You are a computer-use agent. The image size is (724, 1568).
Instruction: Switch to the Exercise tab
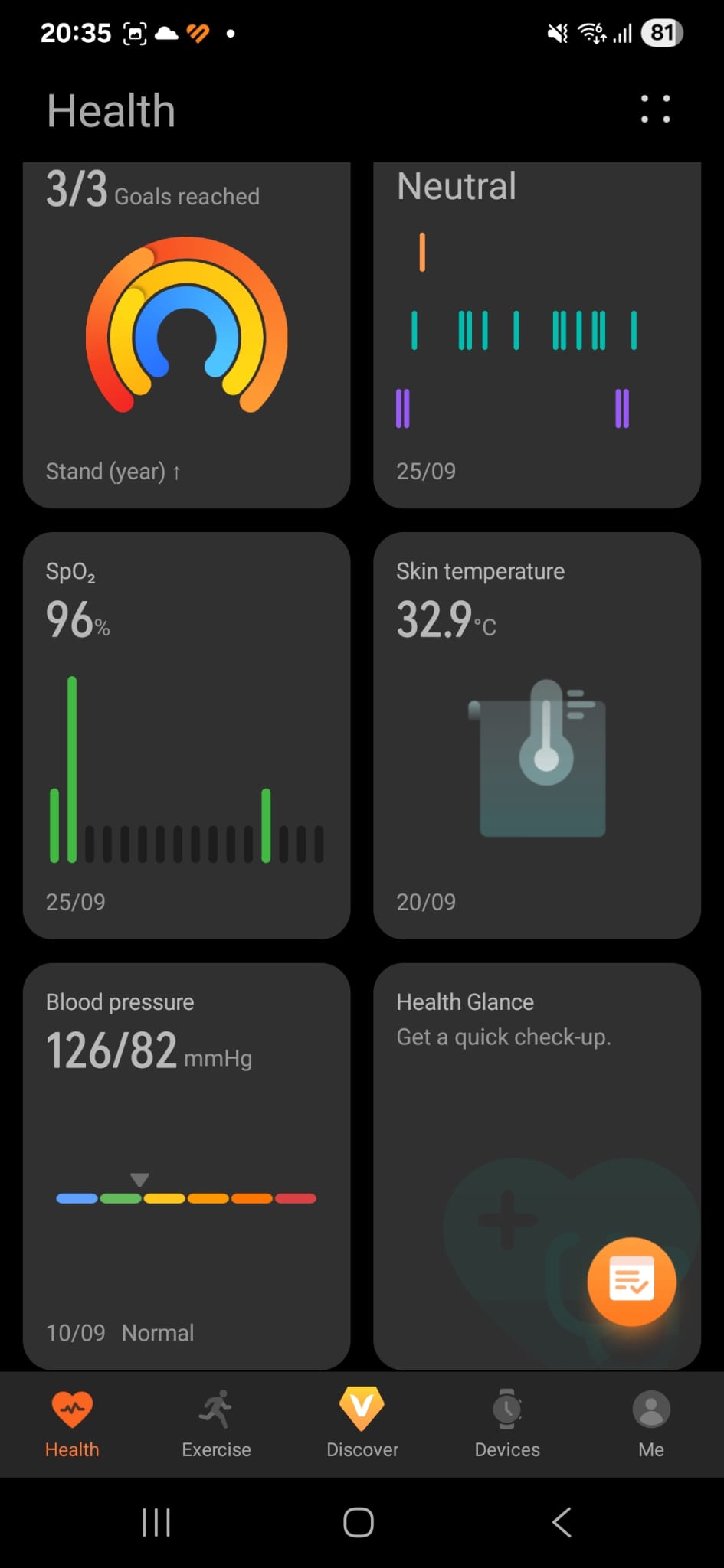(x=216, y=1423)
